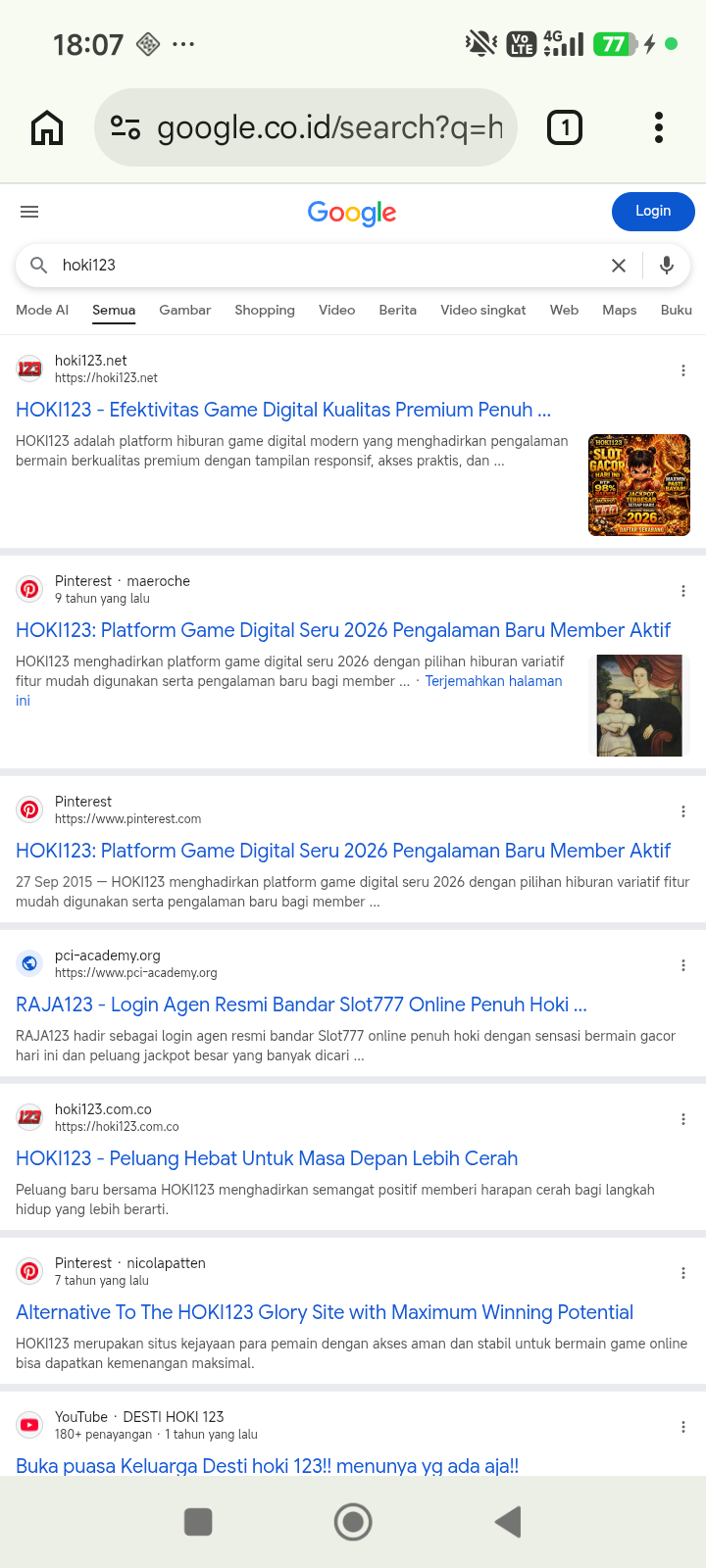The width and height of the screenshot is (706, 1568).
Task: Tap the address bar showing google.co.id
Action: [x=305, y=127]
